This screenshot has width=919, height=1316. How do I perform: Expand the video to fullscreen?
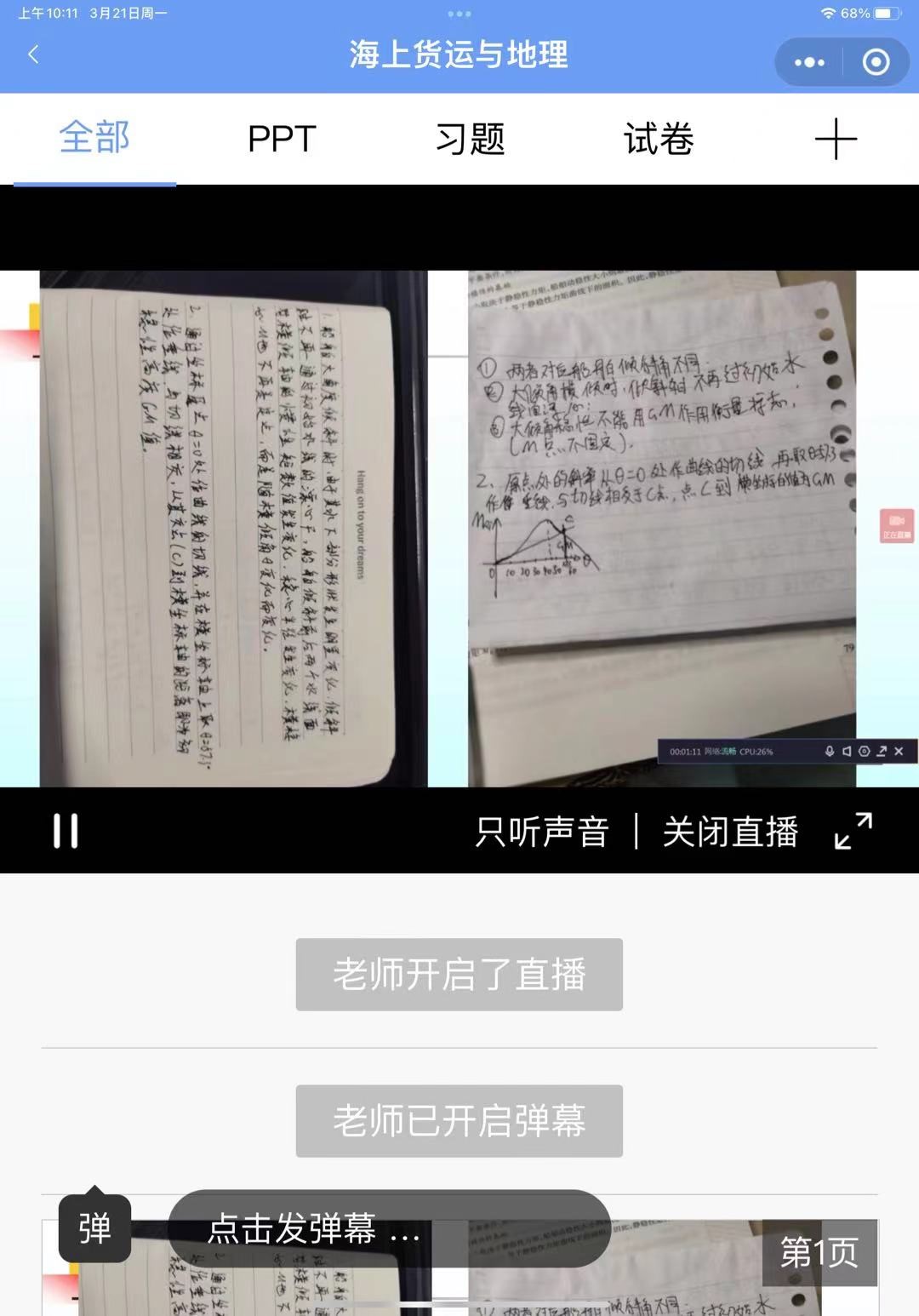coord(853,831)
